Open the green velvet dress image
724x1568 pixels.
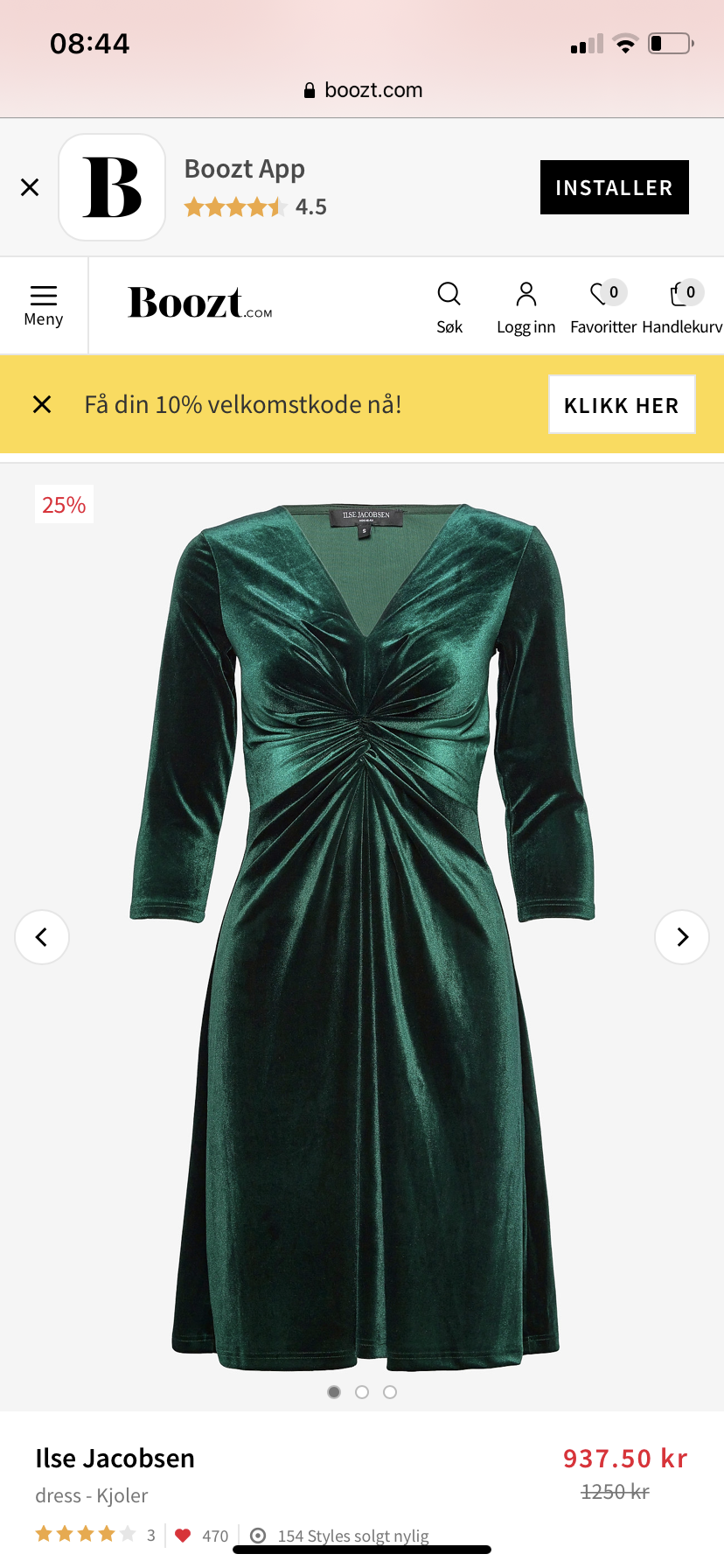point(362,936)
